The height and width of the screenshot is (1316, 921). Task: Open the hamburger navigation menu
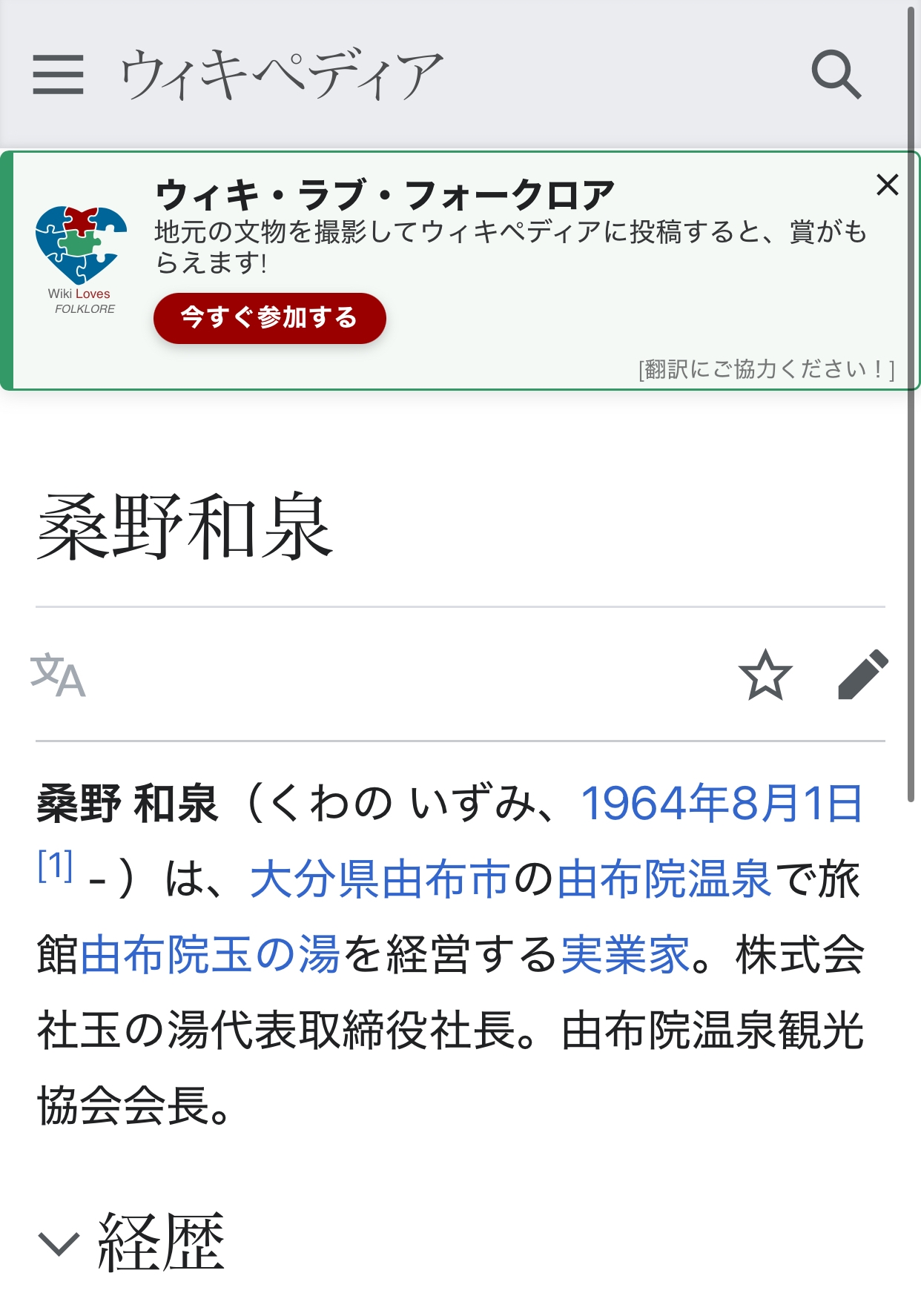58,74
